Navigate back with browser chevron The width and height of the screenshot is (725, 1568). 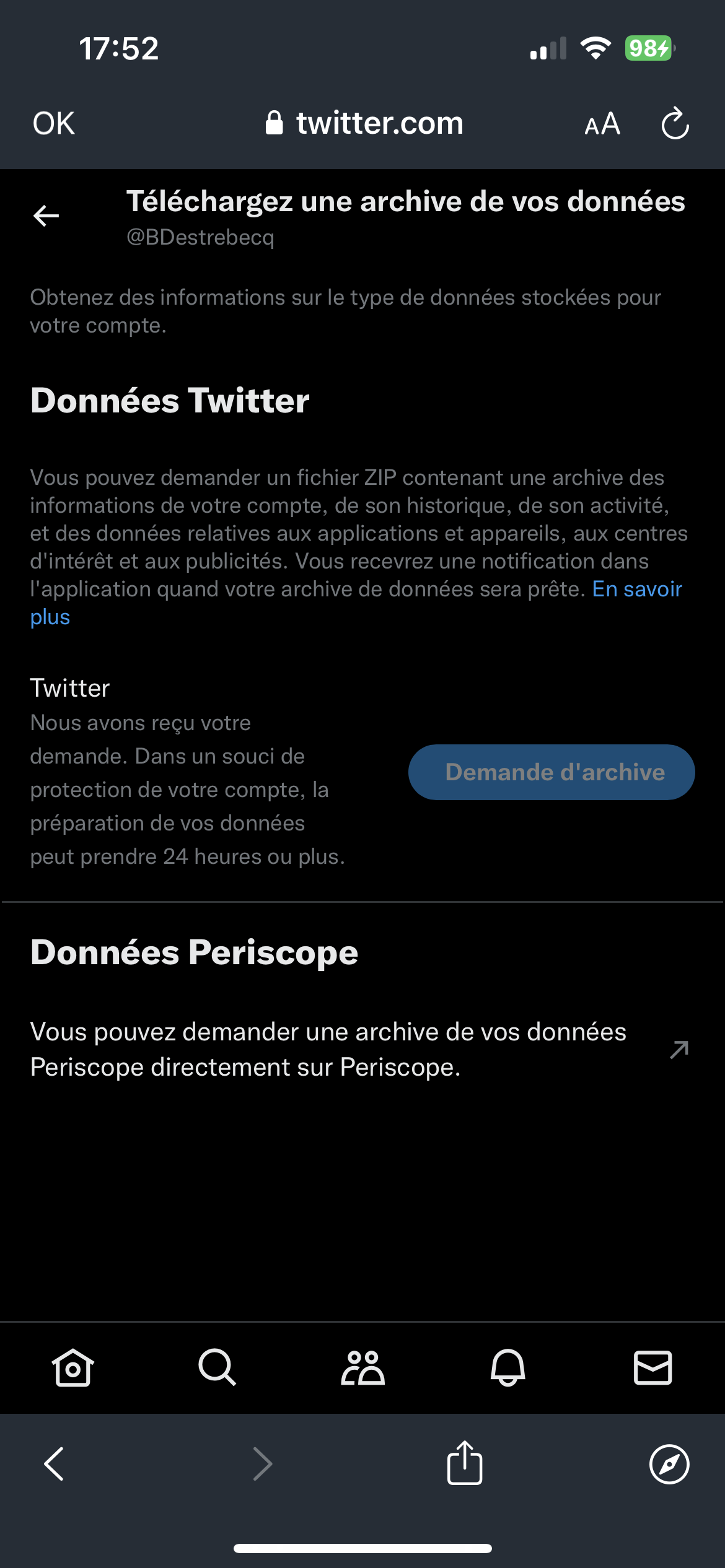[55, 1464]
